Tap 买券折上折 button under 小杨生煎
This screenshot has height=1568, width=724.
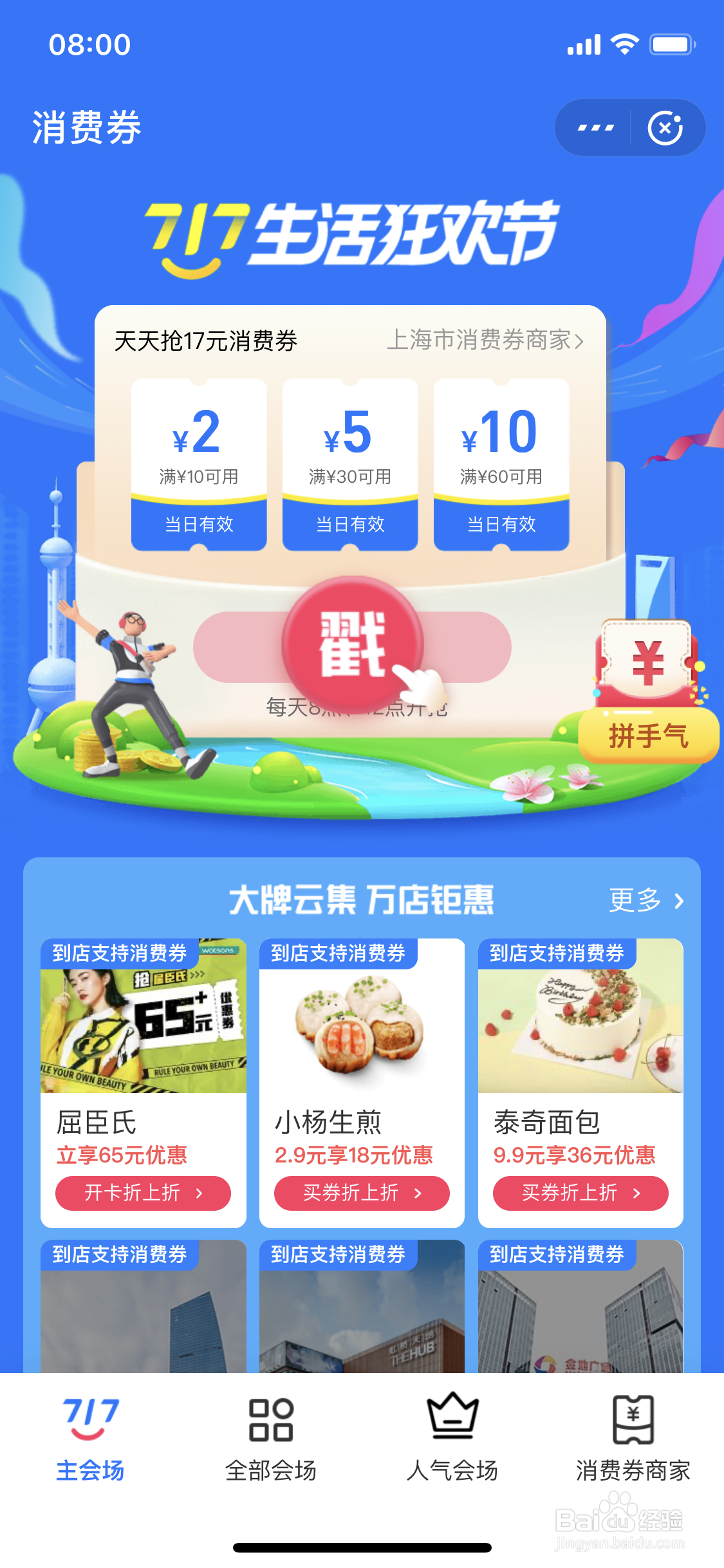tap(362, 1193)
